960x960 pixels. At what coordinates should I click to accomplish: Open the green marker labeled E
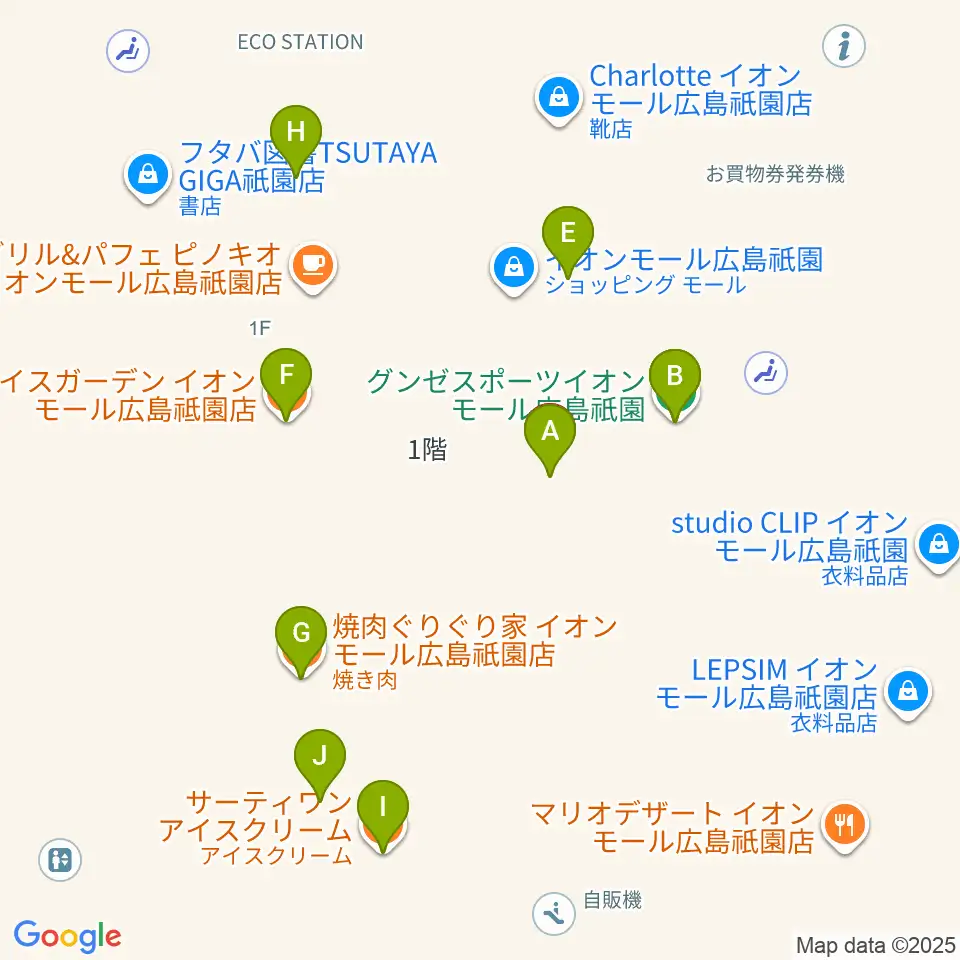tap(568, 242)
